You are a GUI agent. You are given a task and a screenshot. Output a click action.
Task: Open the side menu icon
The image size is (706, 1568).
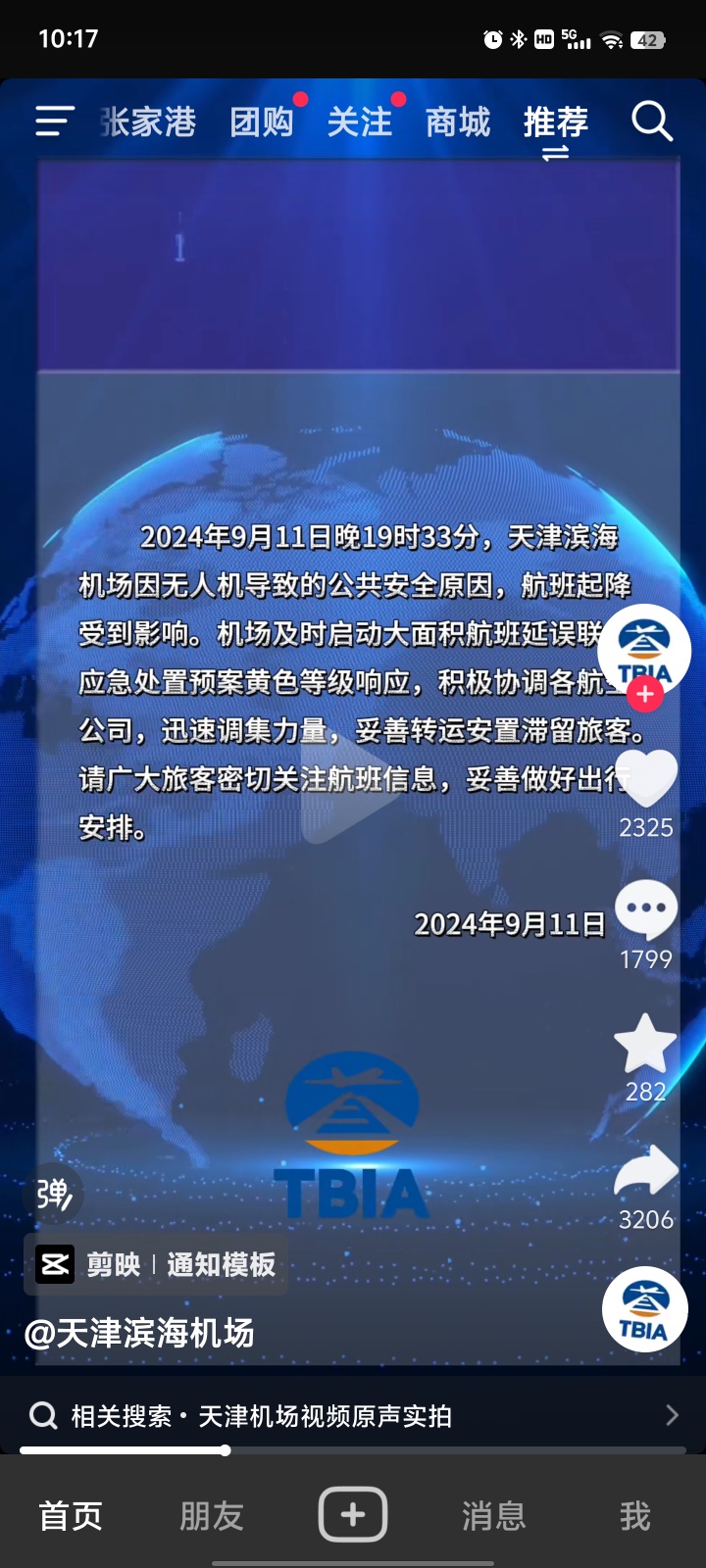coord(55,122)
